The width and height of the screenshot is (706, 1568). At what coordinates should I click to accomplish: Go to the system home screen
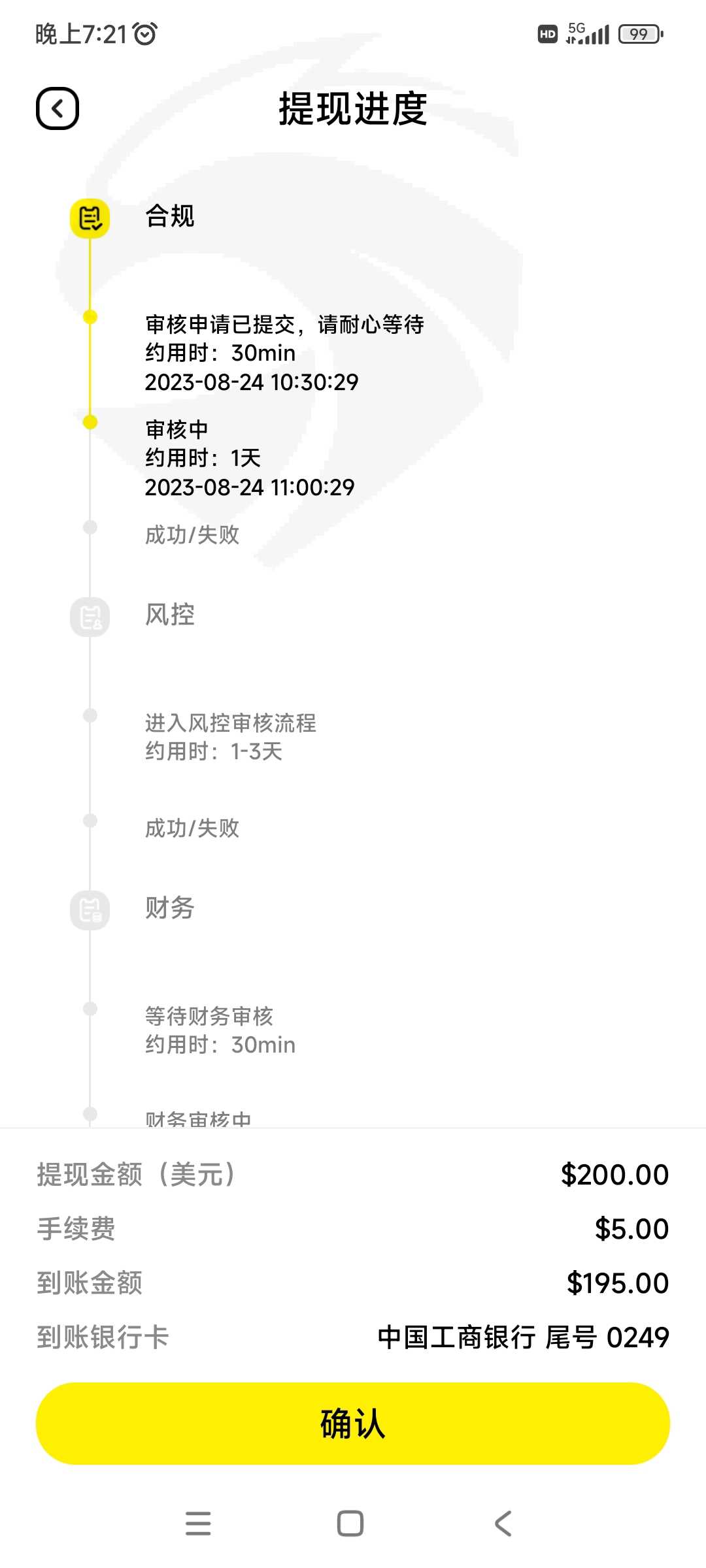pyautogui.click(x=350, y=1524)
